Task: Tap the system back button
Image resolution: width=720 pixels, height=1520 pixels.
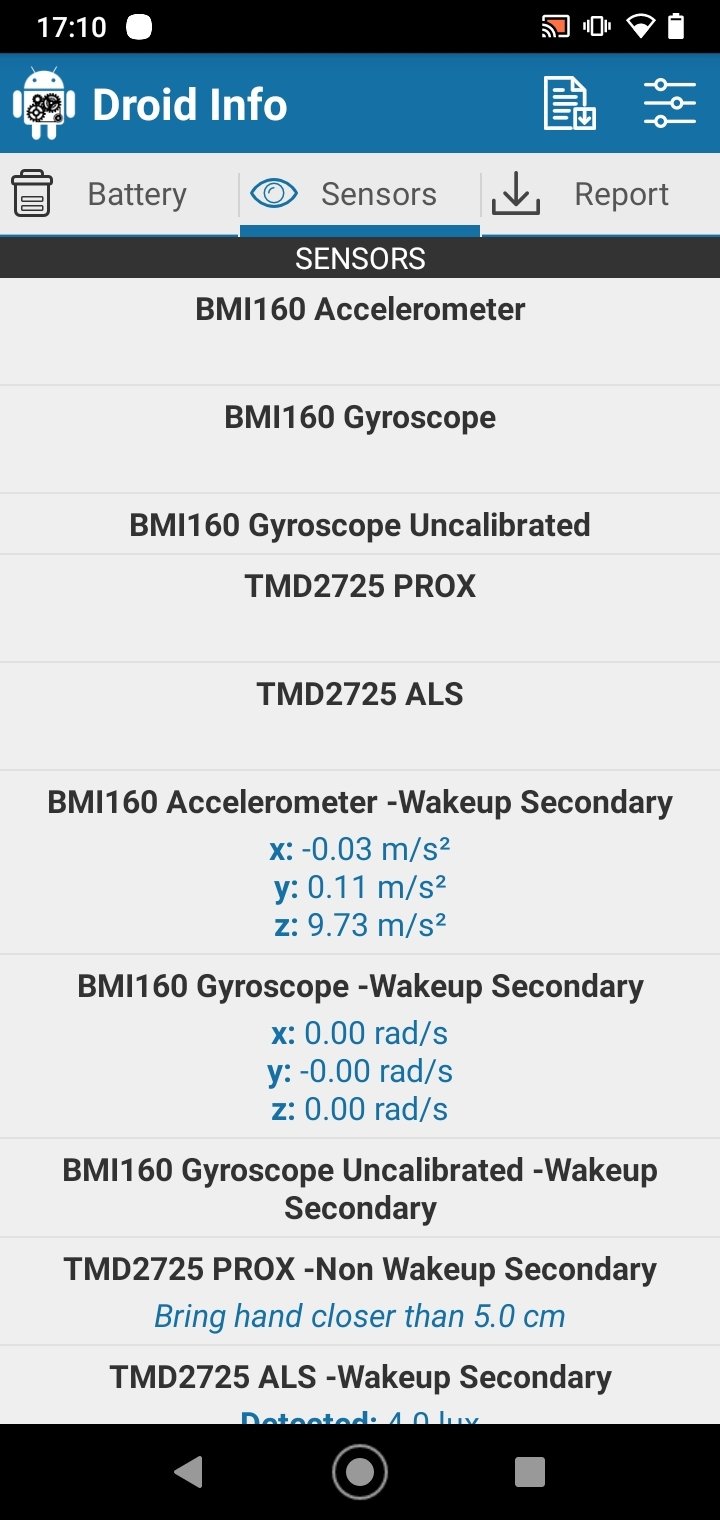Action: (188, 1471)
